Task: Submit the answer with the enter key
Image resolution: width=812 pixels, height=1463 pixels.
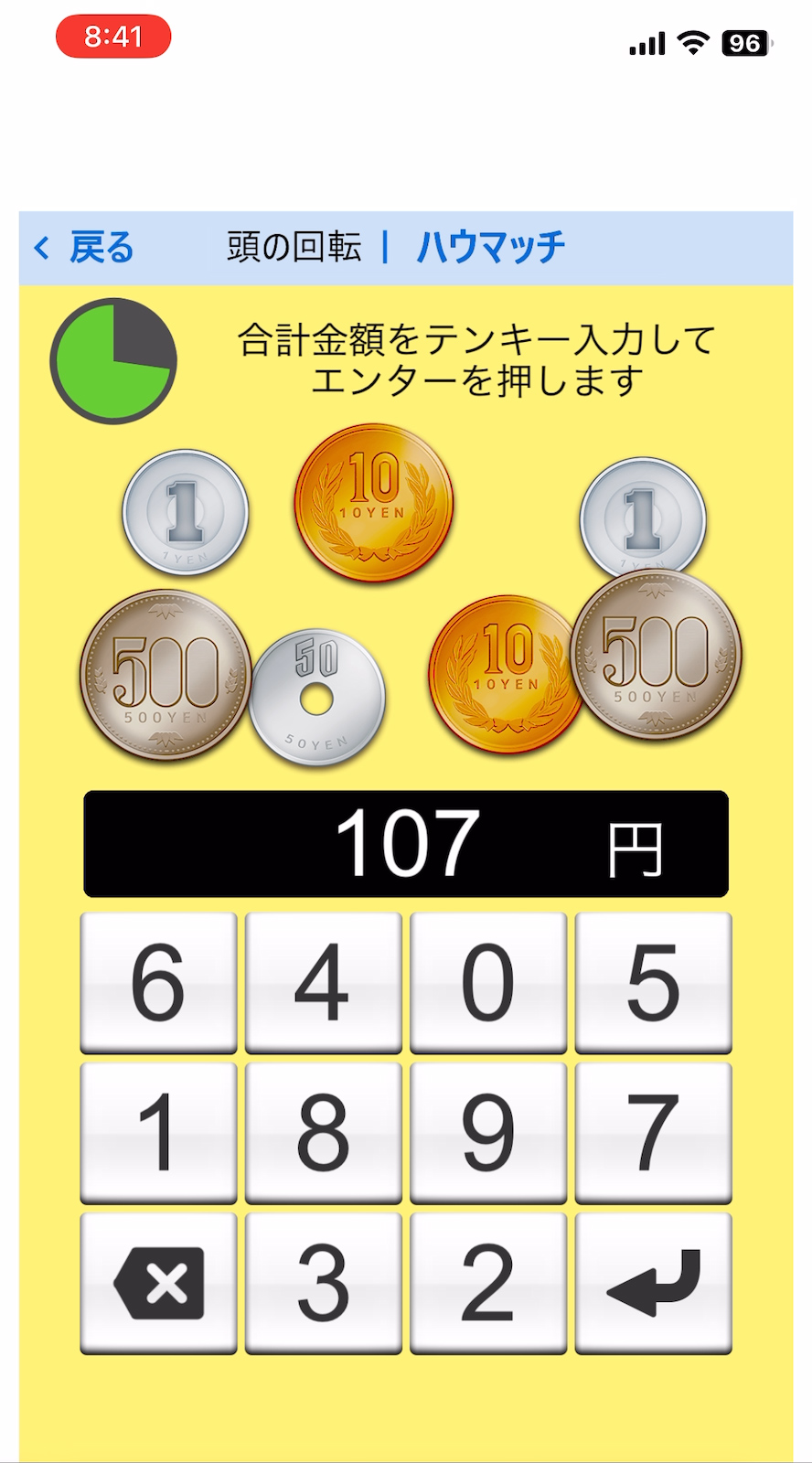Action: [x=653, y=1283]
